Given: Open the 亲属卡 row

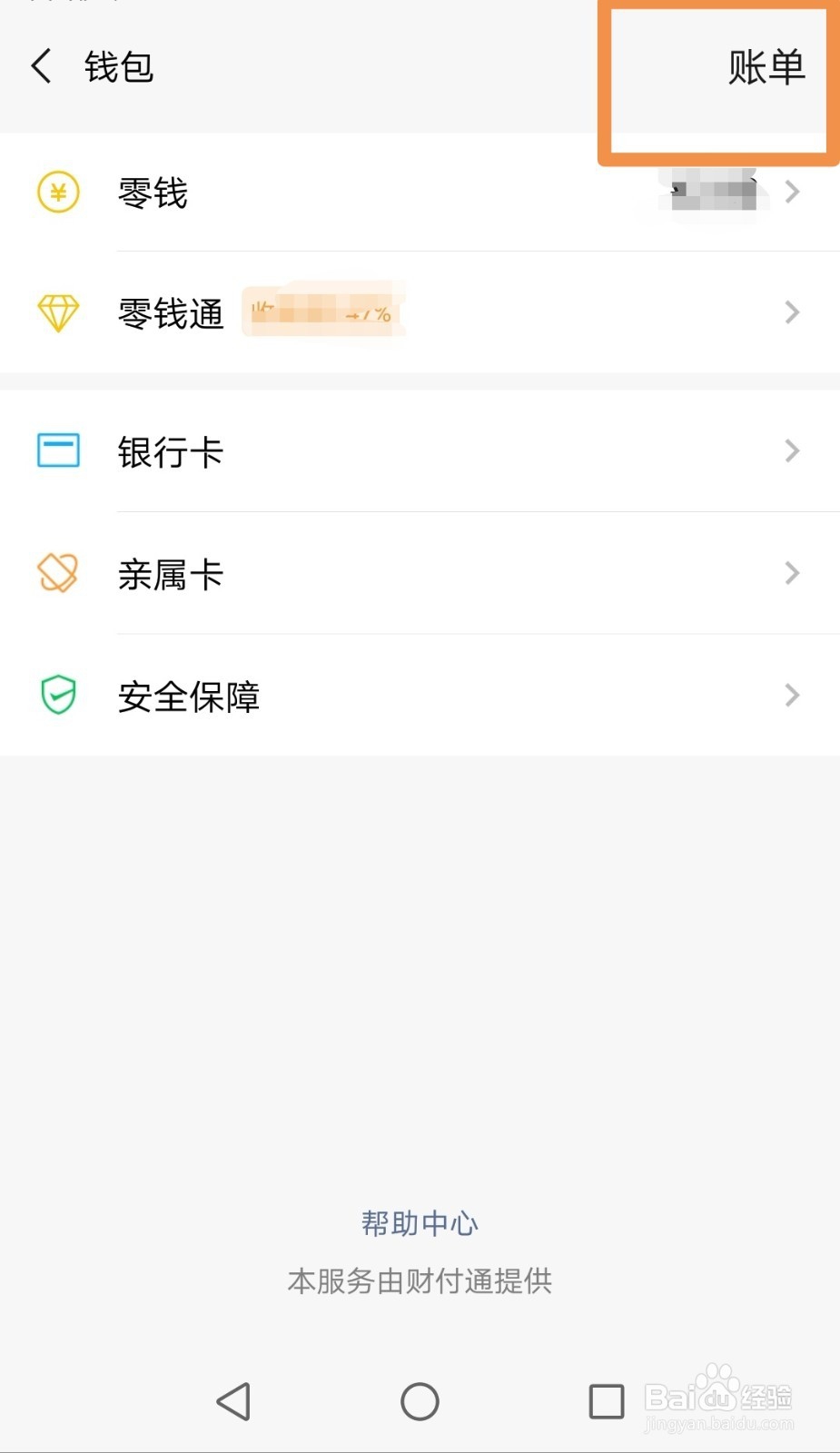Looking at the screenshot, I should tap(420, 573).
